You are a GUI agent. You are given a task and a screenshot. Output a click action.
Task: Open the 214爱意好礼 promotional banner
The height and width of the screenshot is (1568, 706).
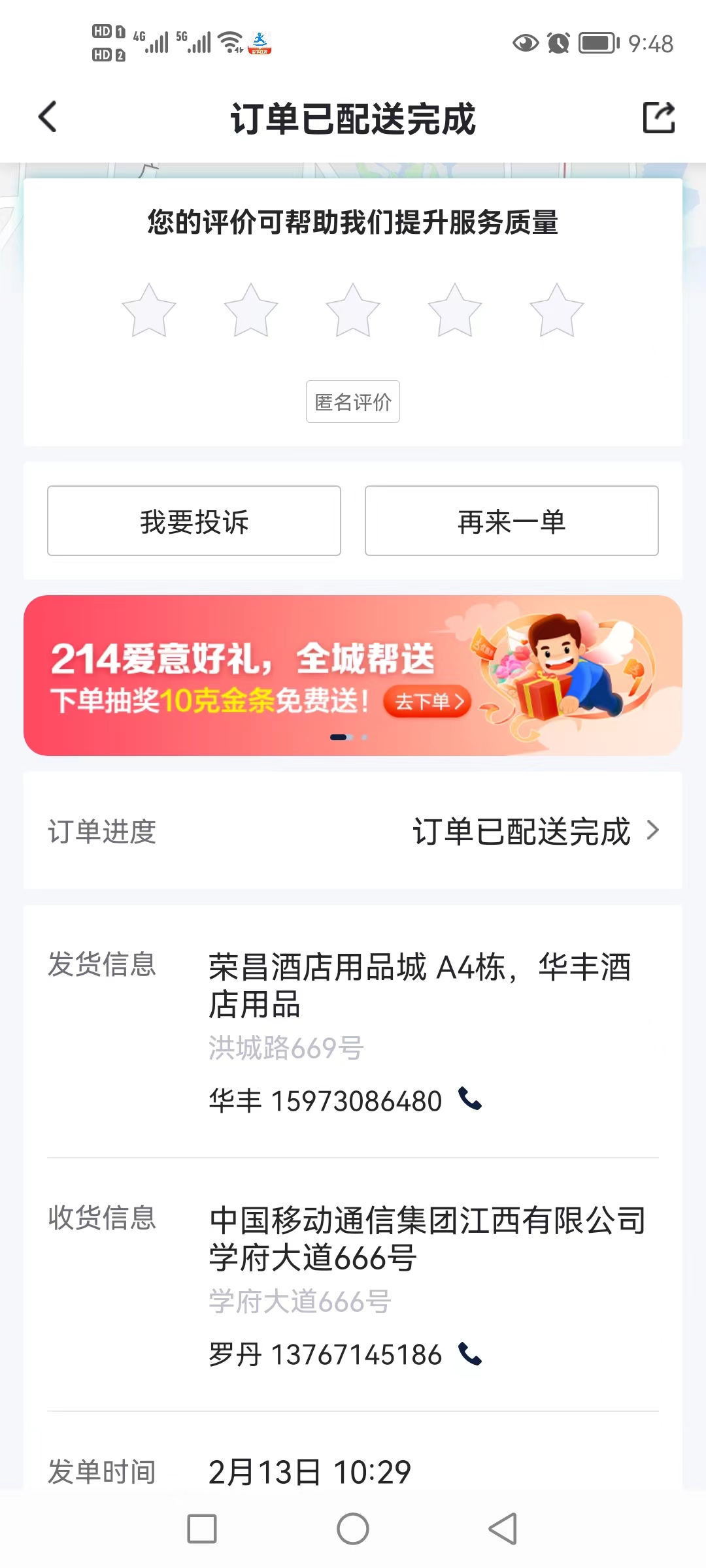353,676
